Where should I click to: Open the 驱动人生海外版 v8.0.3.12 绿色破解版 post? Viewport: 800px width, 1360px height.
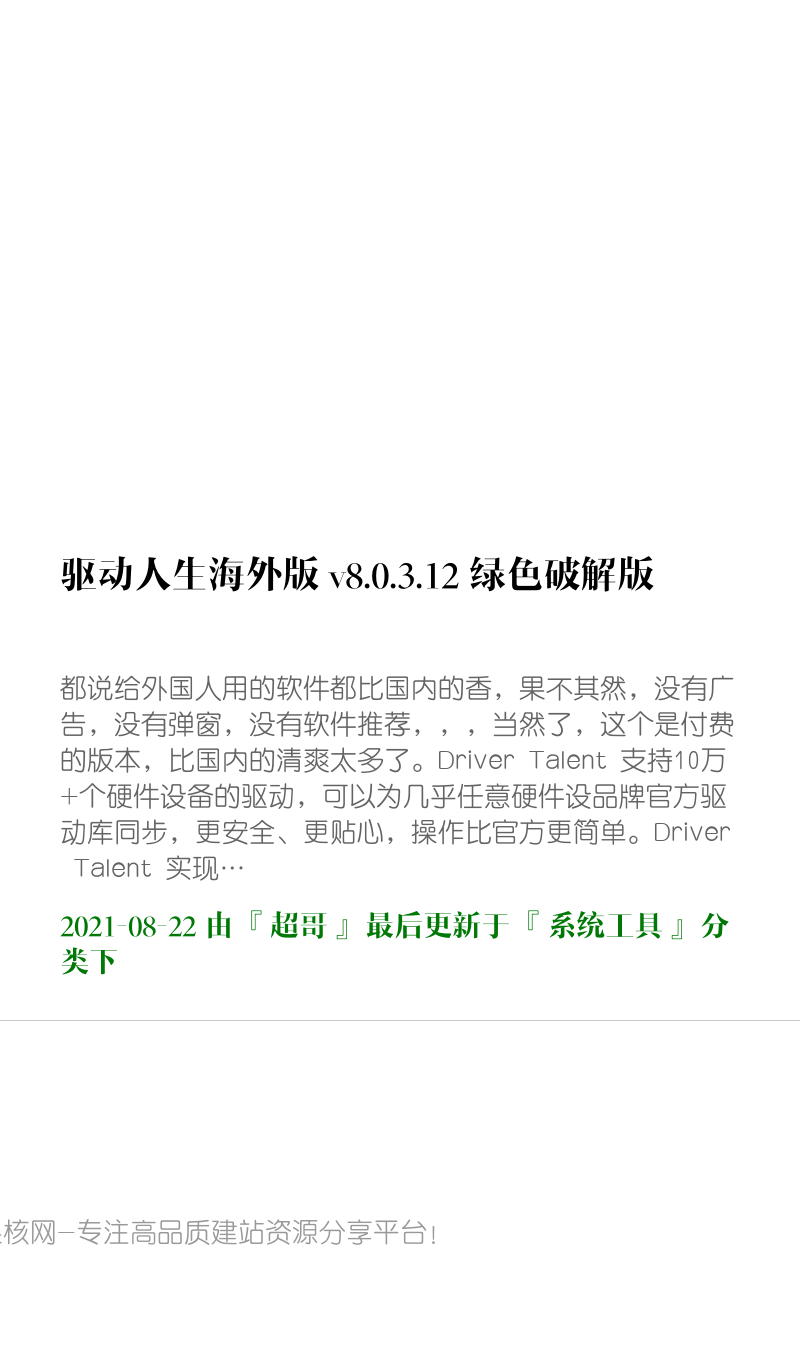tap(357, 575)
